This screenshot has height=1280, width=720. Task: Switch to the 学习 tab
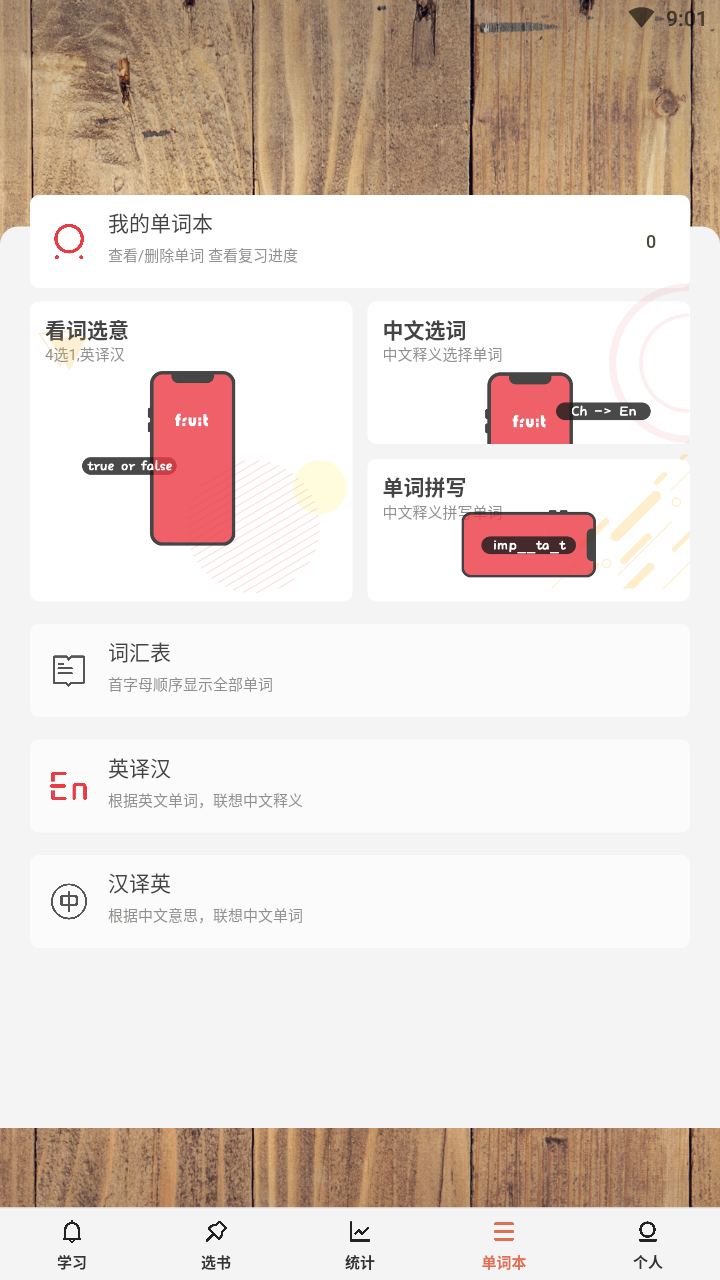(72, 1244)
